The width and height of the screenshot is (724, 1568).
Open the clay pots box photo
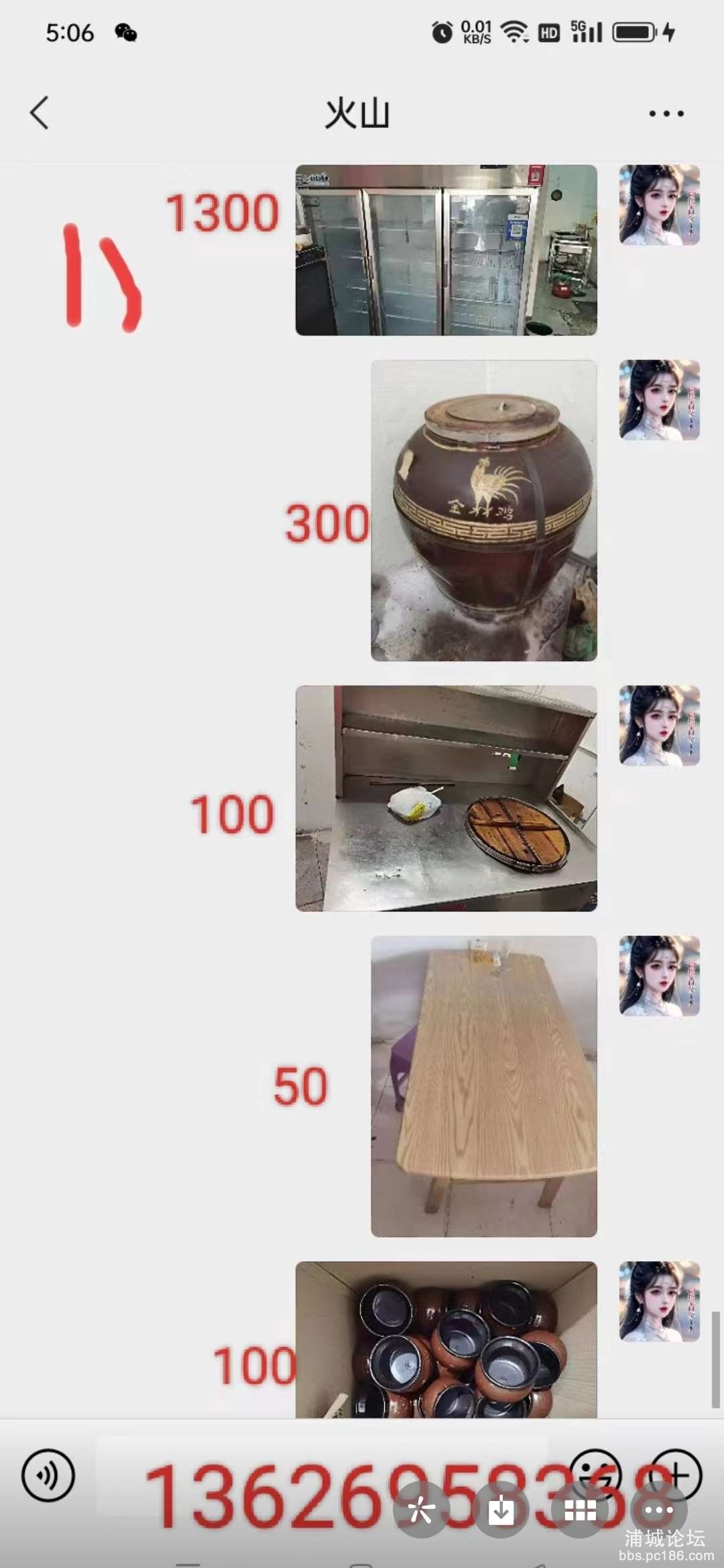446,1339
